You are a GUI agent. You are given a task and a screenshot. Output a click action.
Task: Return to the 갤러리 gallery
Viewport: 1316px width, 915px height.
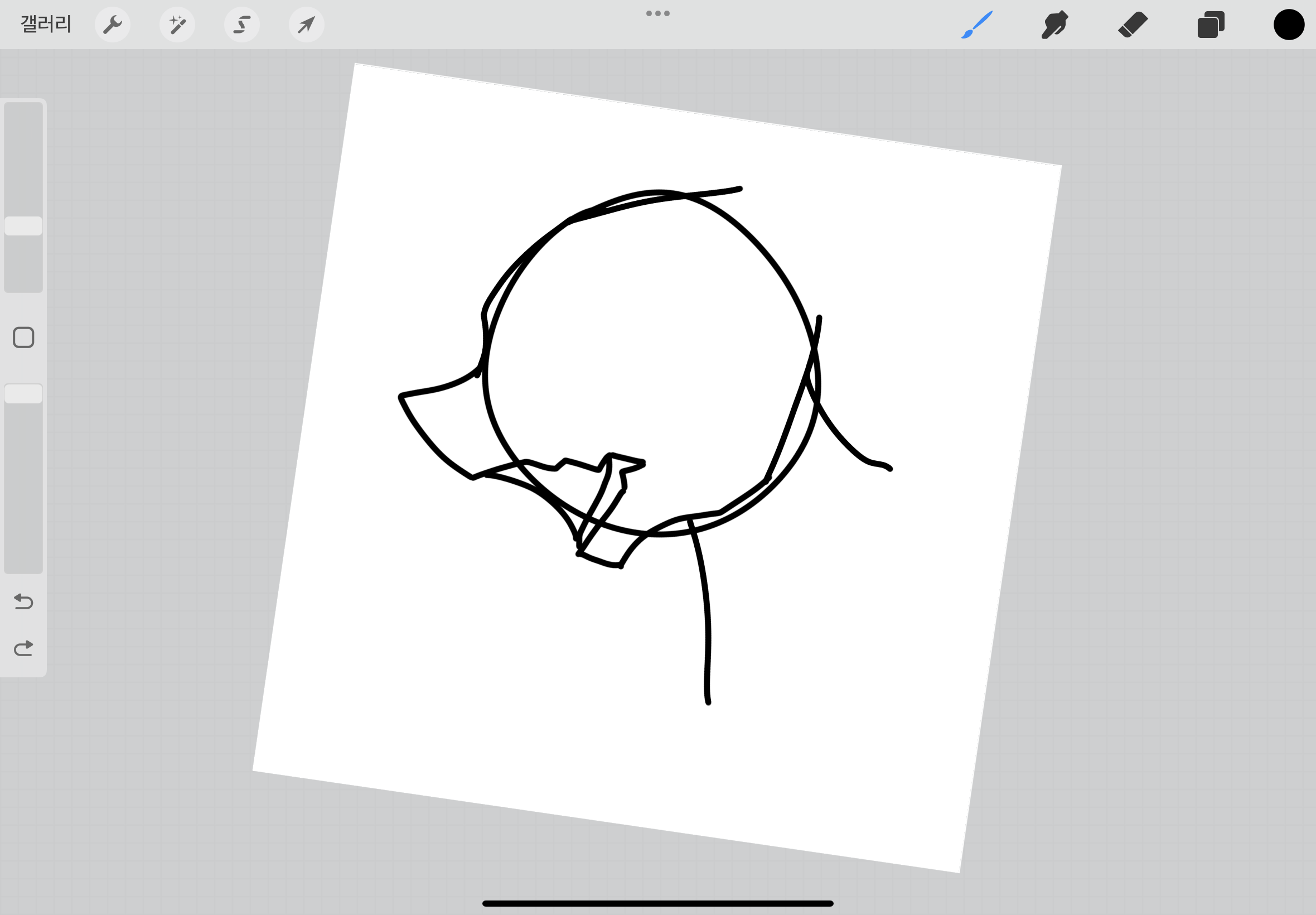(x=46, y=24)
